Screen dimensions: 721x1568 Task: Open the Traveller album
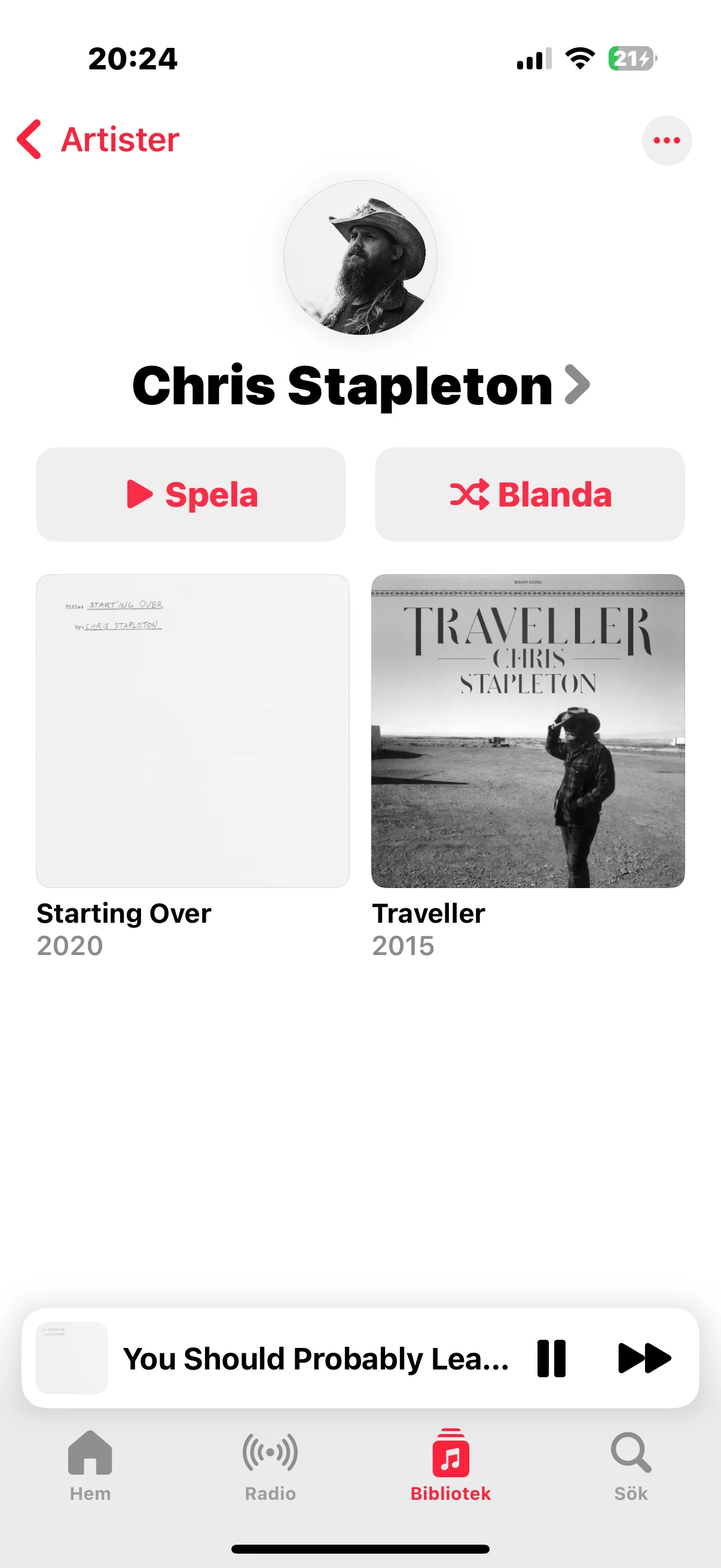[x=527, y=730]
